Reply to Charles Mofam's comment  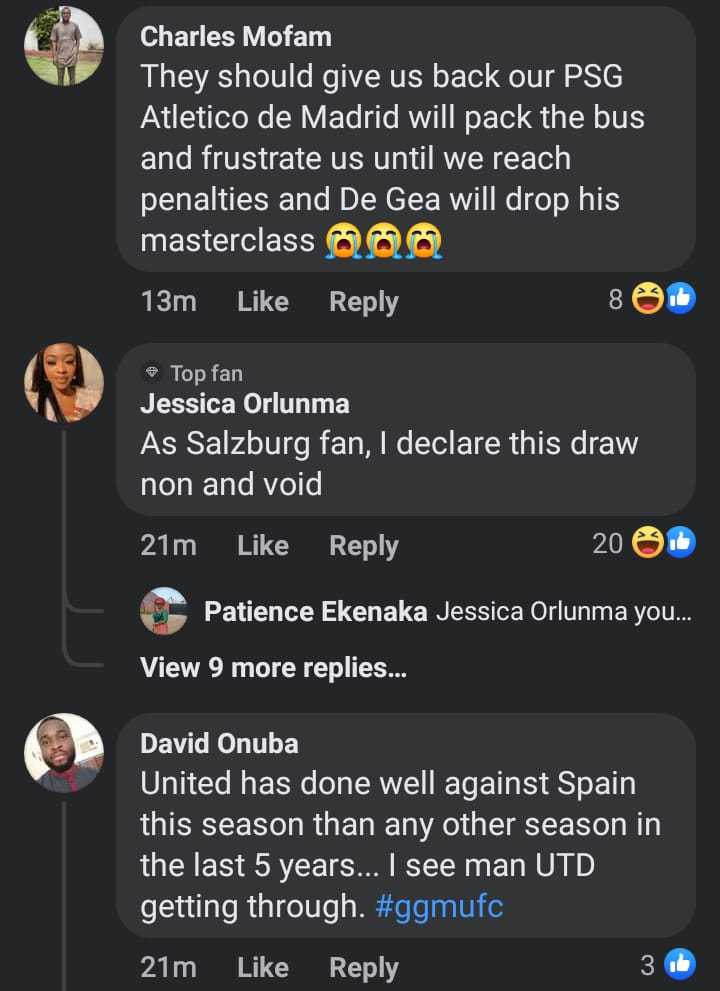[363, 301]
